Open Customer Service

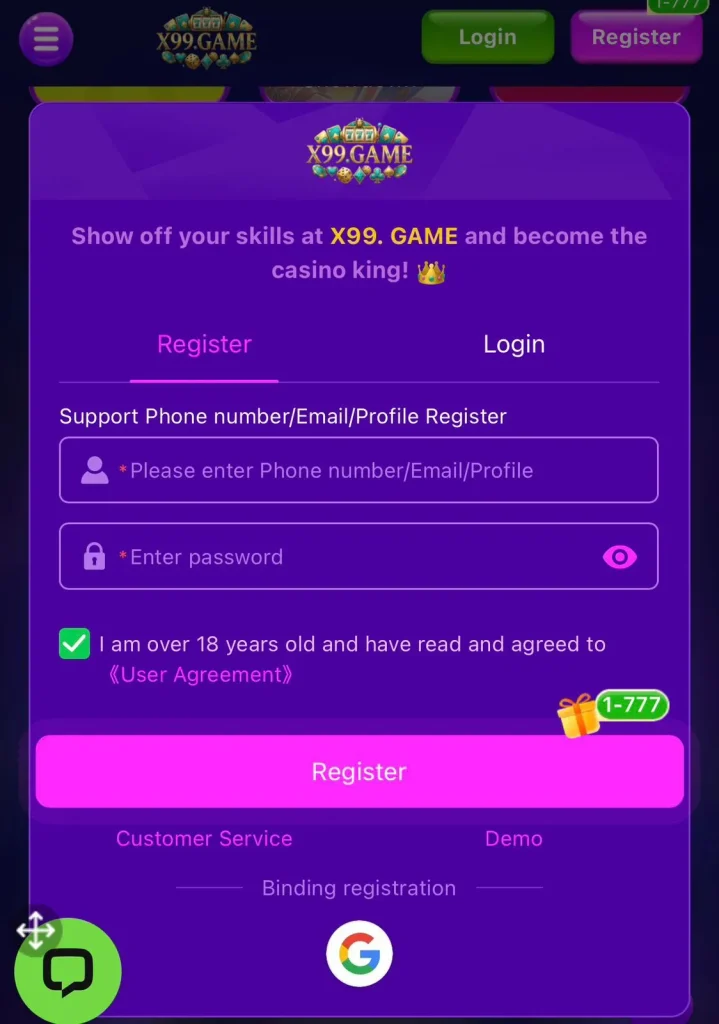tap(204, 839)
